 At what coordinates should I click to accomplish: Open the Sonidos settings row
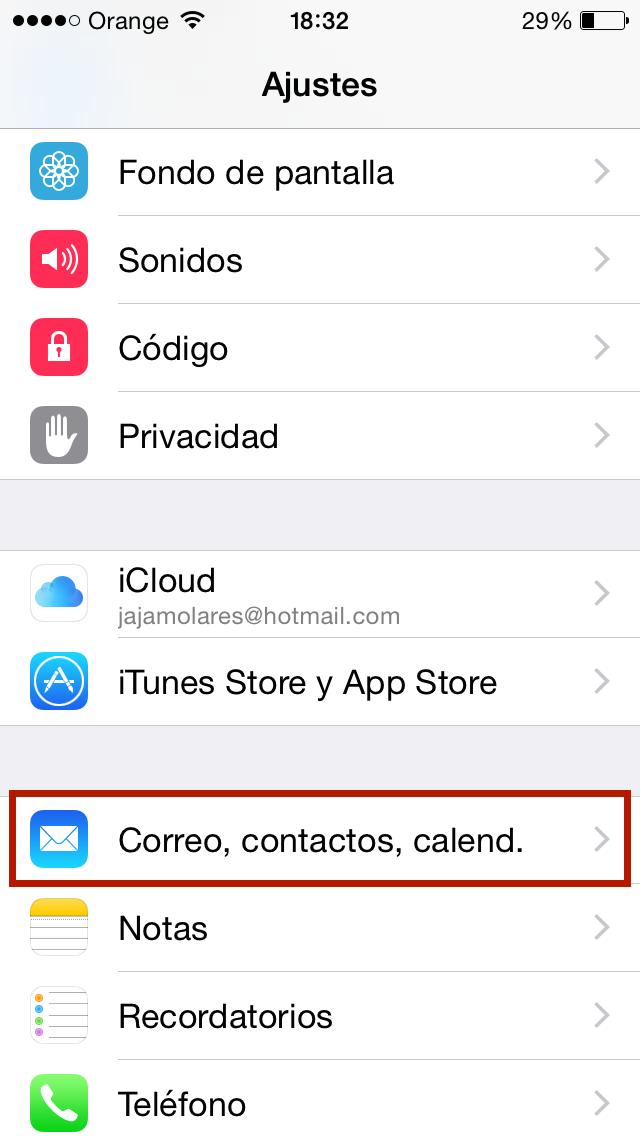pos(320,260)
